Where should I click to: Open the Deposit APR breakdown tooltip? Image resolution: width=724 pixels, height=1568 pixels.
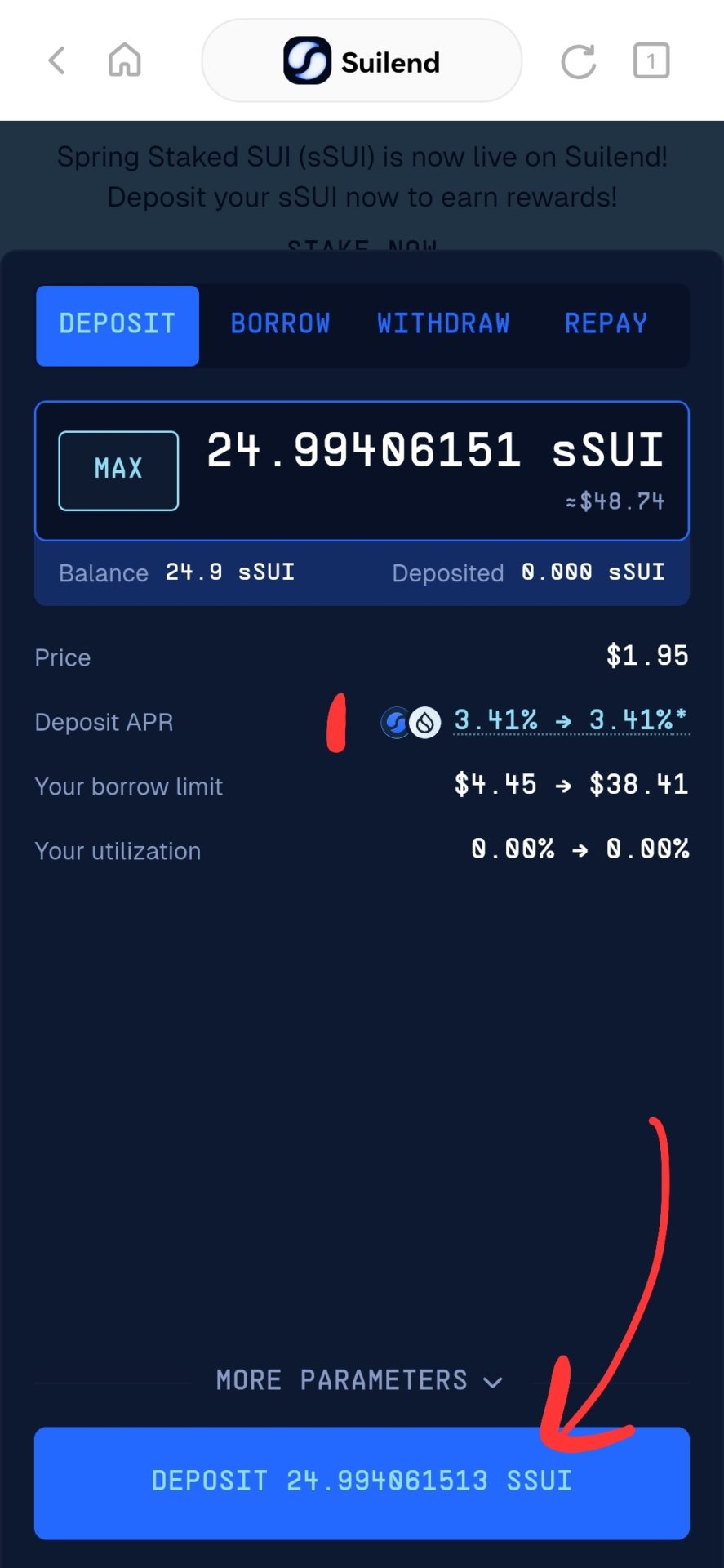571,721
